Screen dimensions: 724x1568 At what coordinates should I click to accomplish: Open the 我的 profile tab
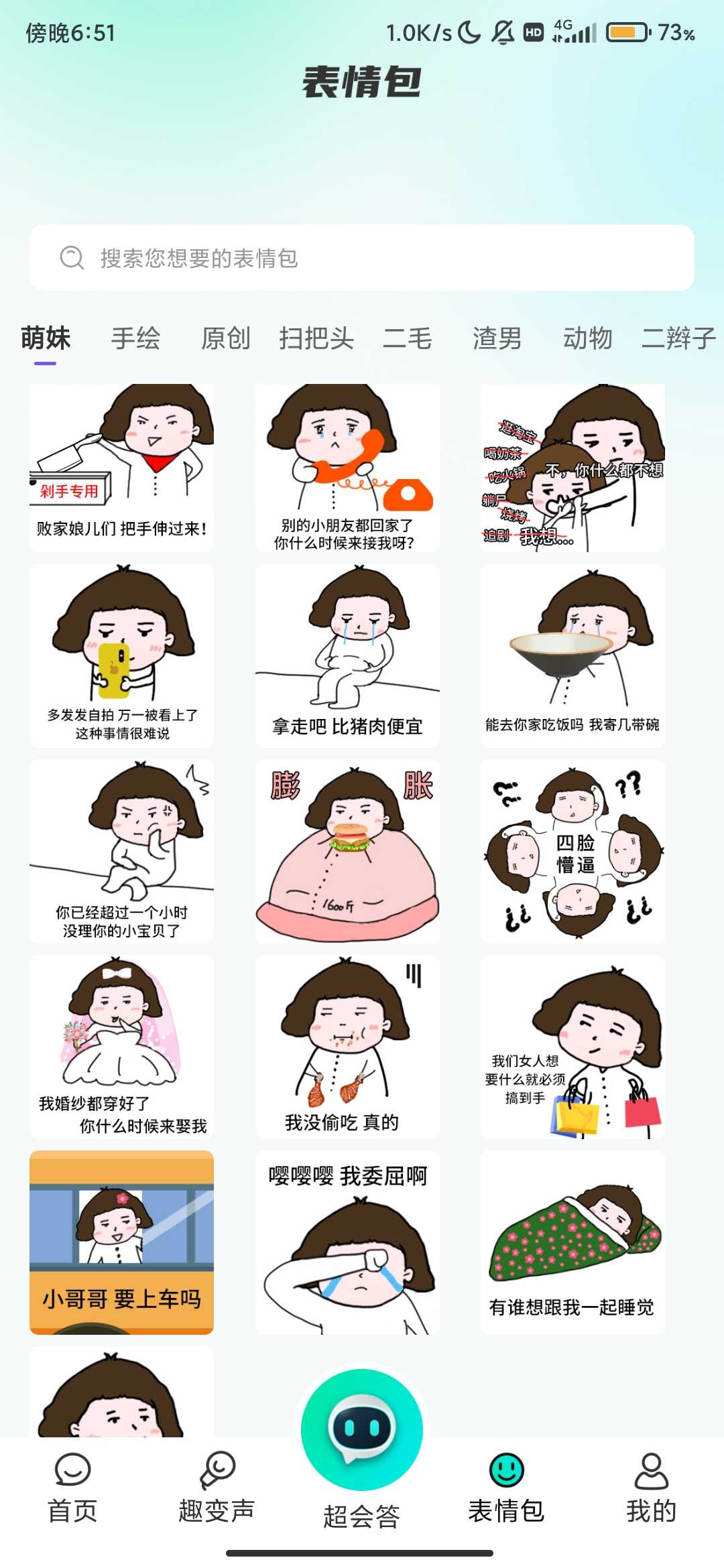651,1489
